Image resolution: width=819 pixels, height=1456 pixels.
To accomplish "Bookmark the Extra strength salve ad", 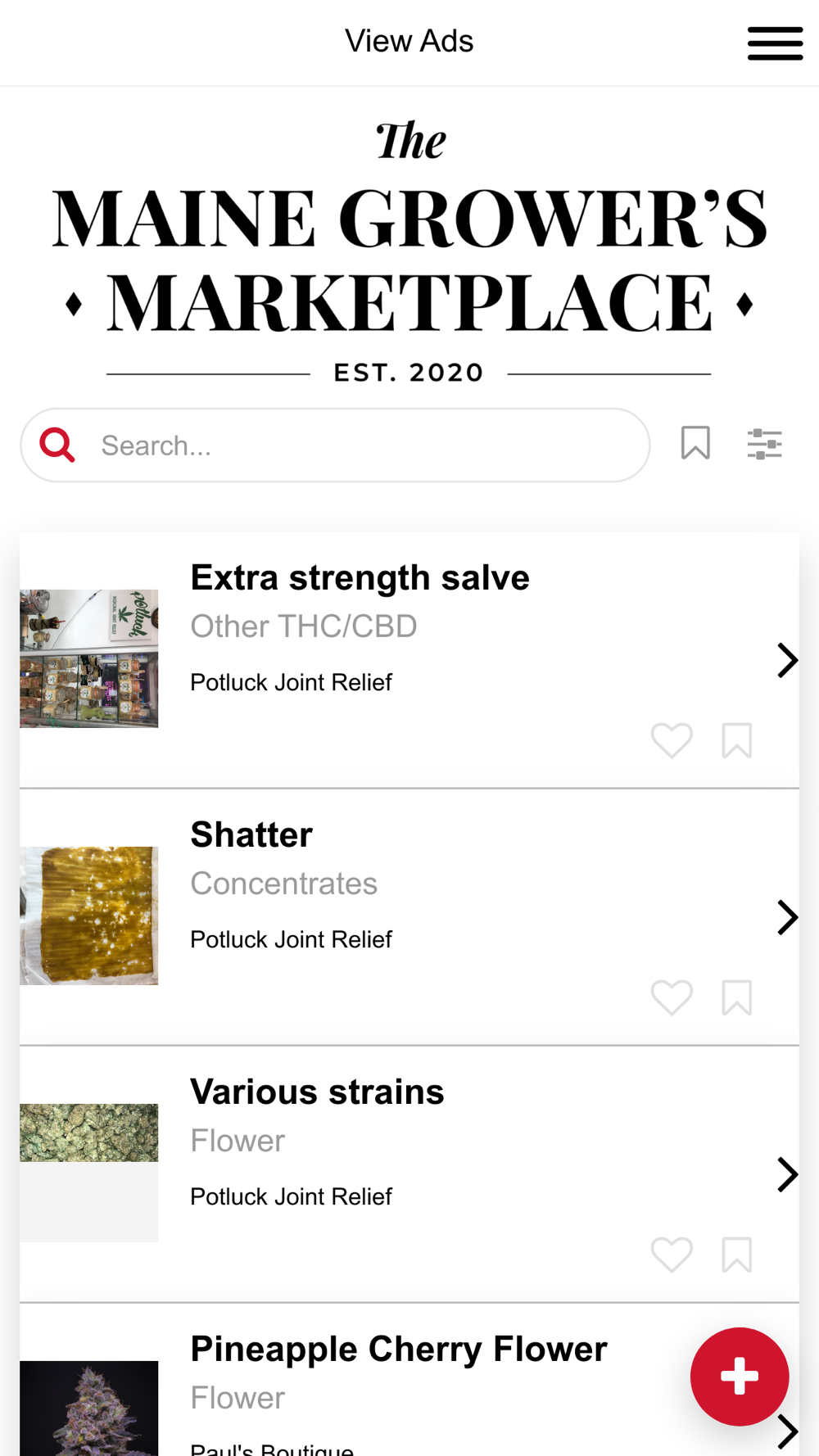I will click(737, 740).
